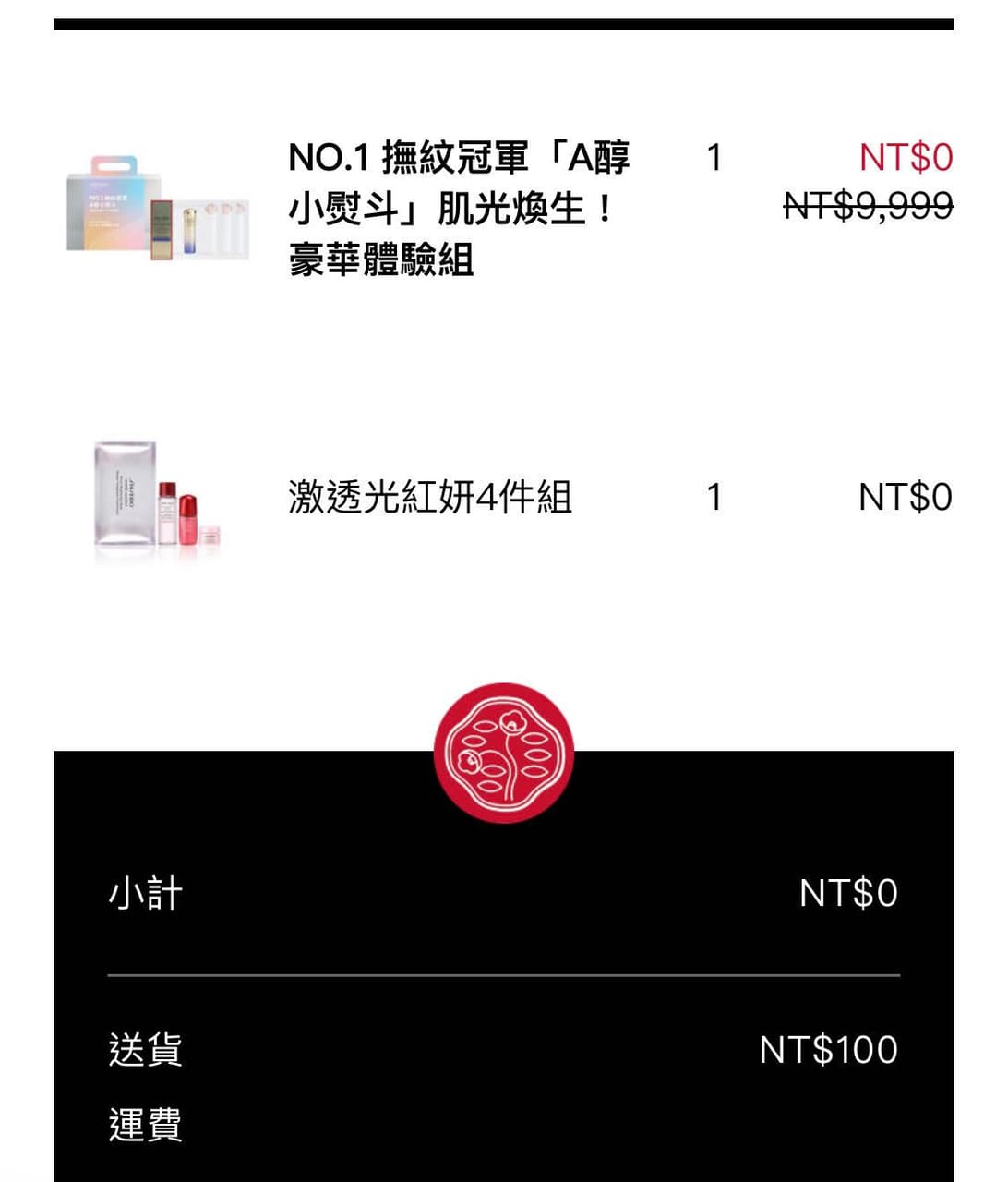The image size is (1008, 1182).
Task: Open the 激透光紅妍4件組 product title
Action: tap(430, 498)
